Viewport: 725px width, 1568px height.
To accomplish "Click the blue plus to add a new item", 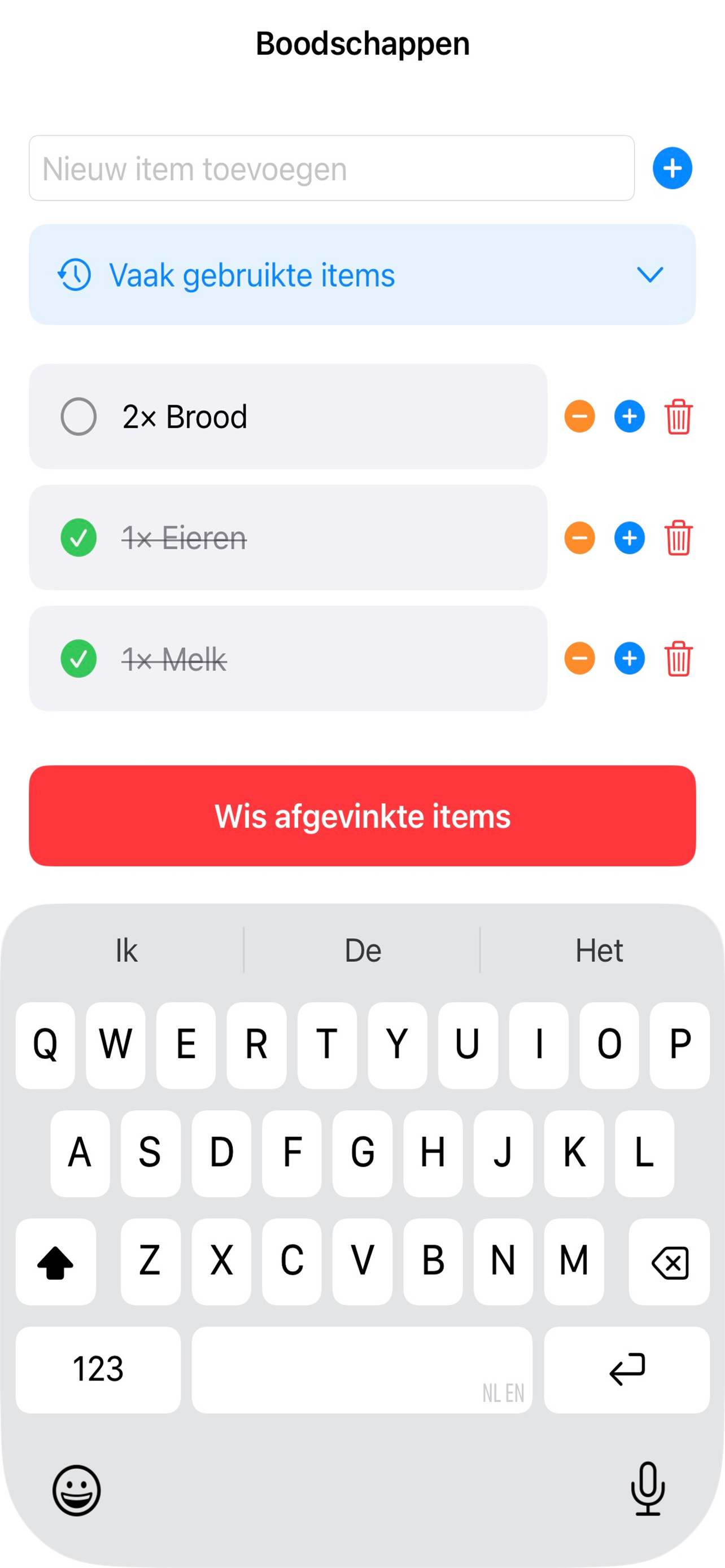I will 672,169.
